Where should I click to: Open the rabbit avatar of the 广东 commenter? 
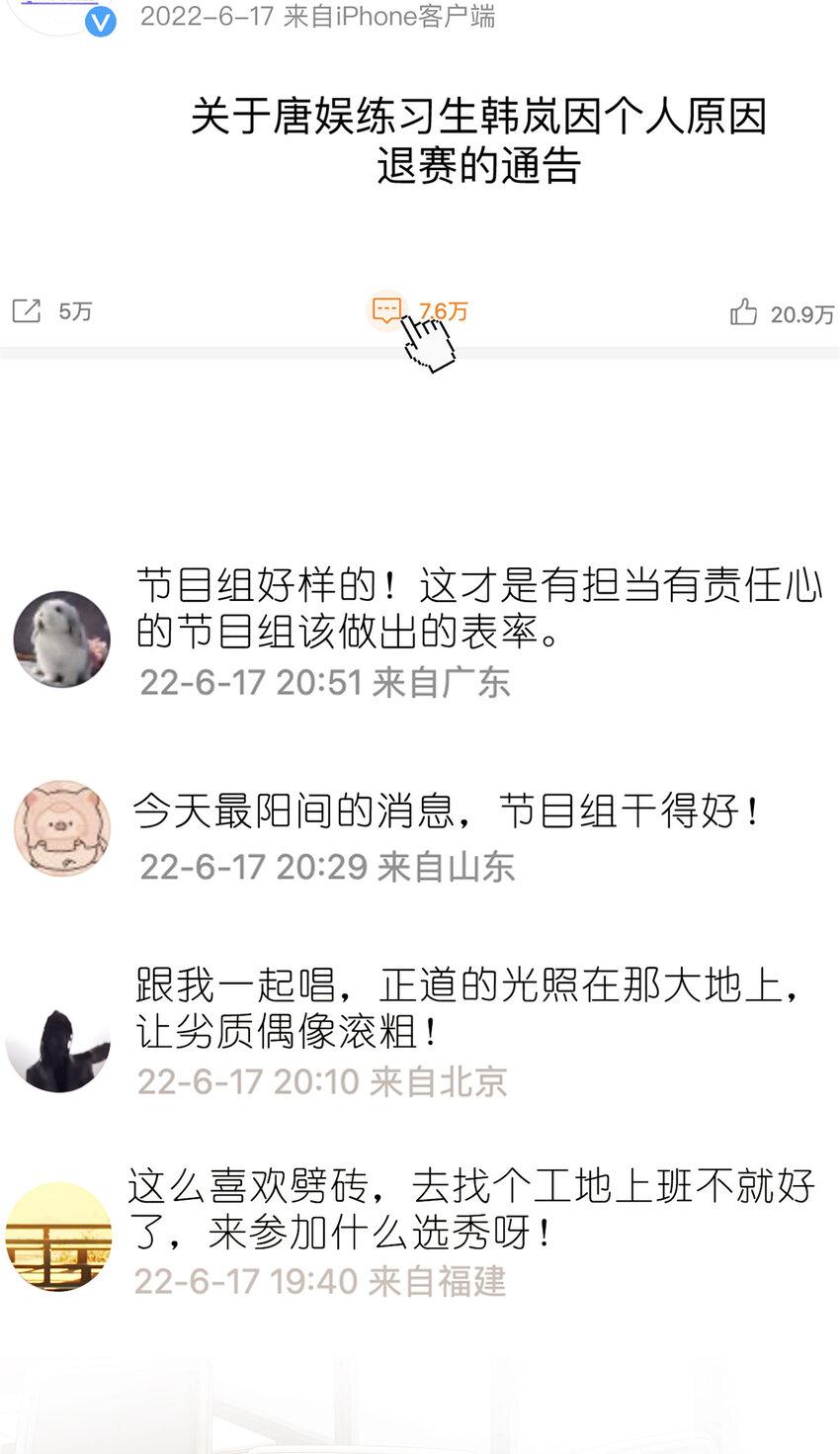click(61, 640)
